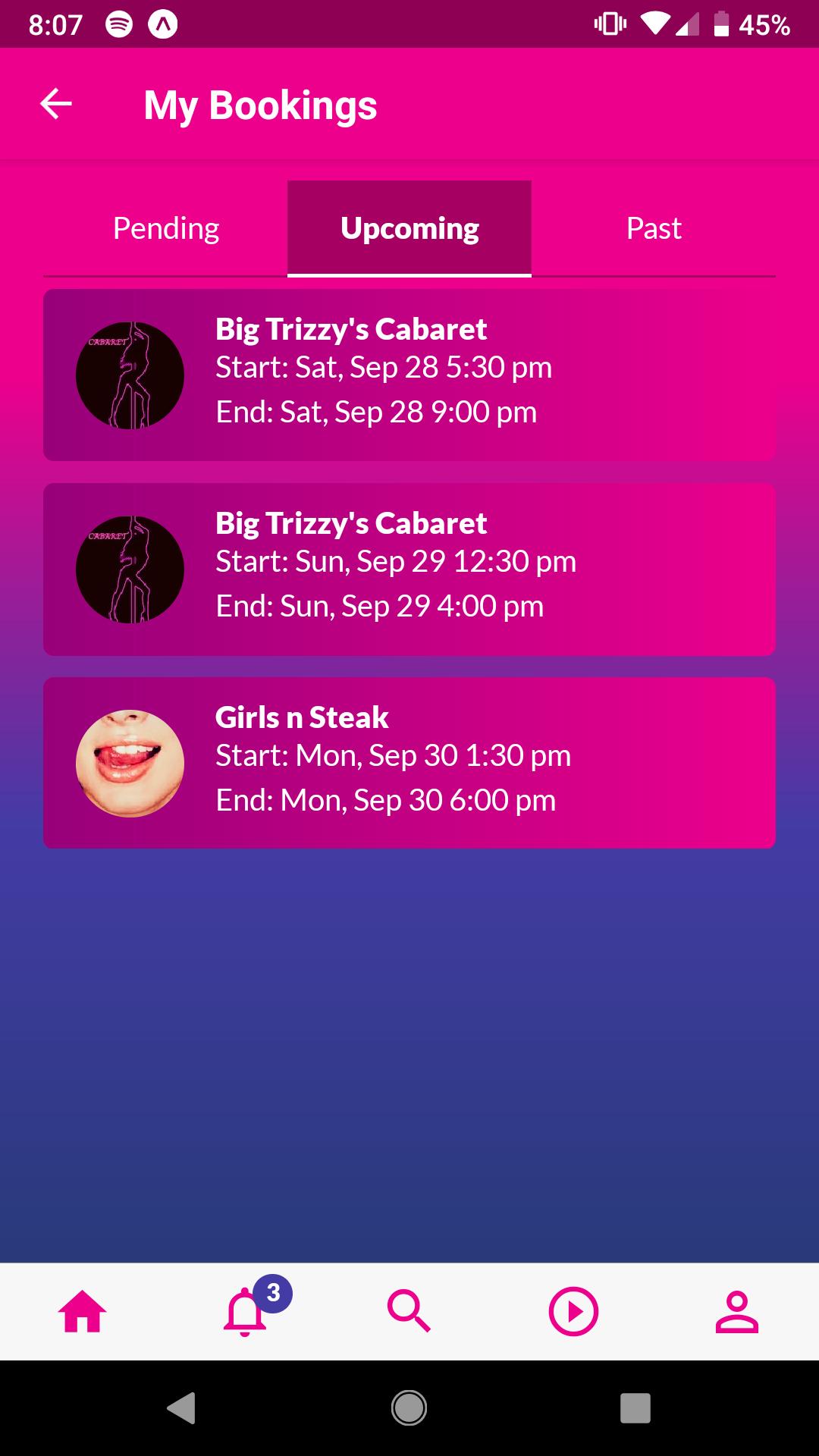Open the Girls n Steak booking

409,763
